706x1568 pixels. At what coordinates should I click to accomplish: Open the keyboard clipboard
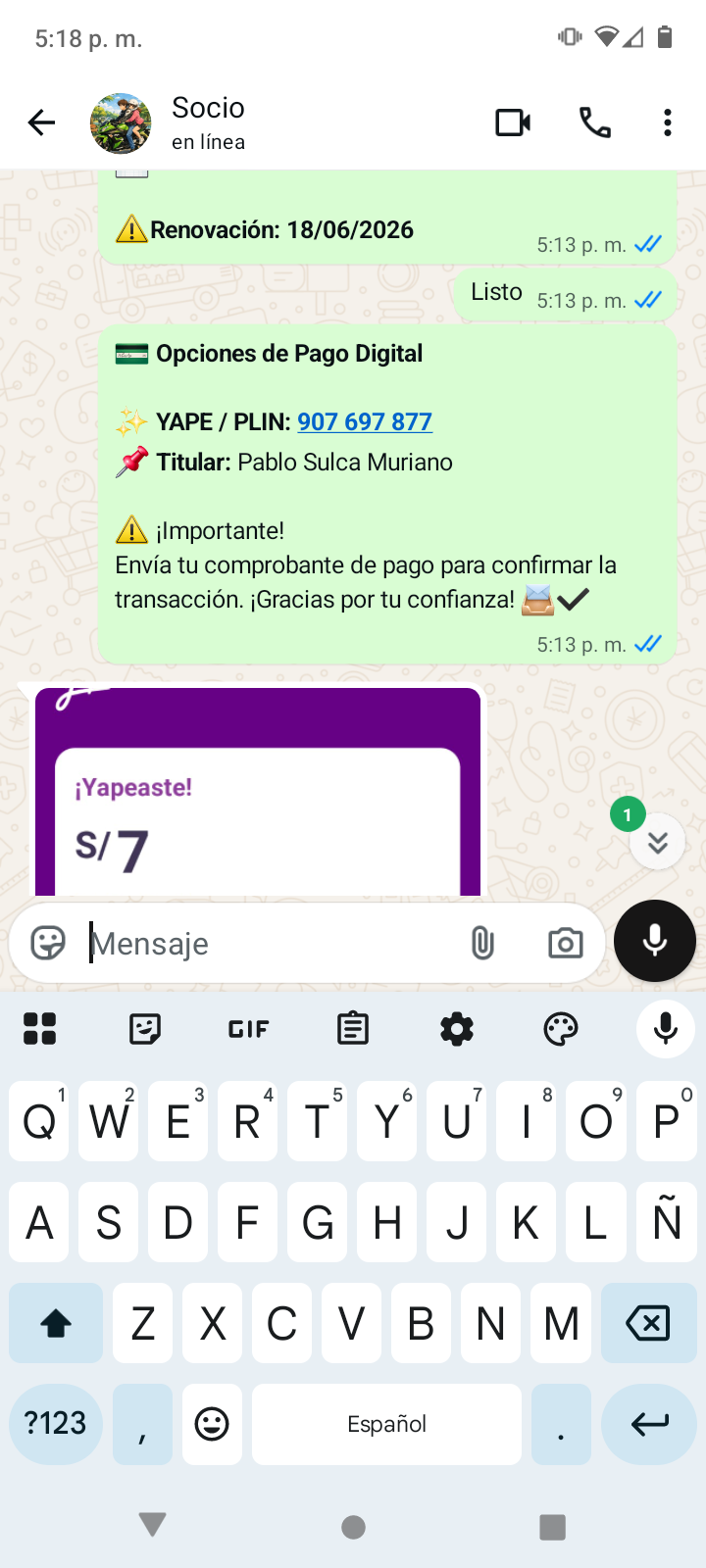coord(353,1028)
